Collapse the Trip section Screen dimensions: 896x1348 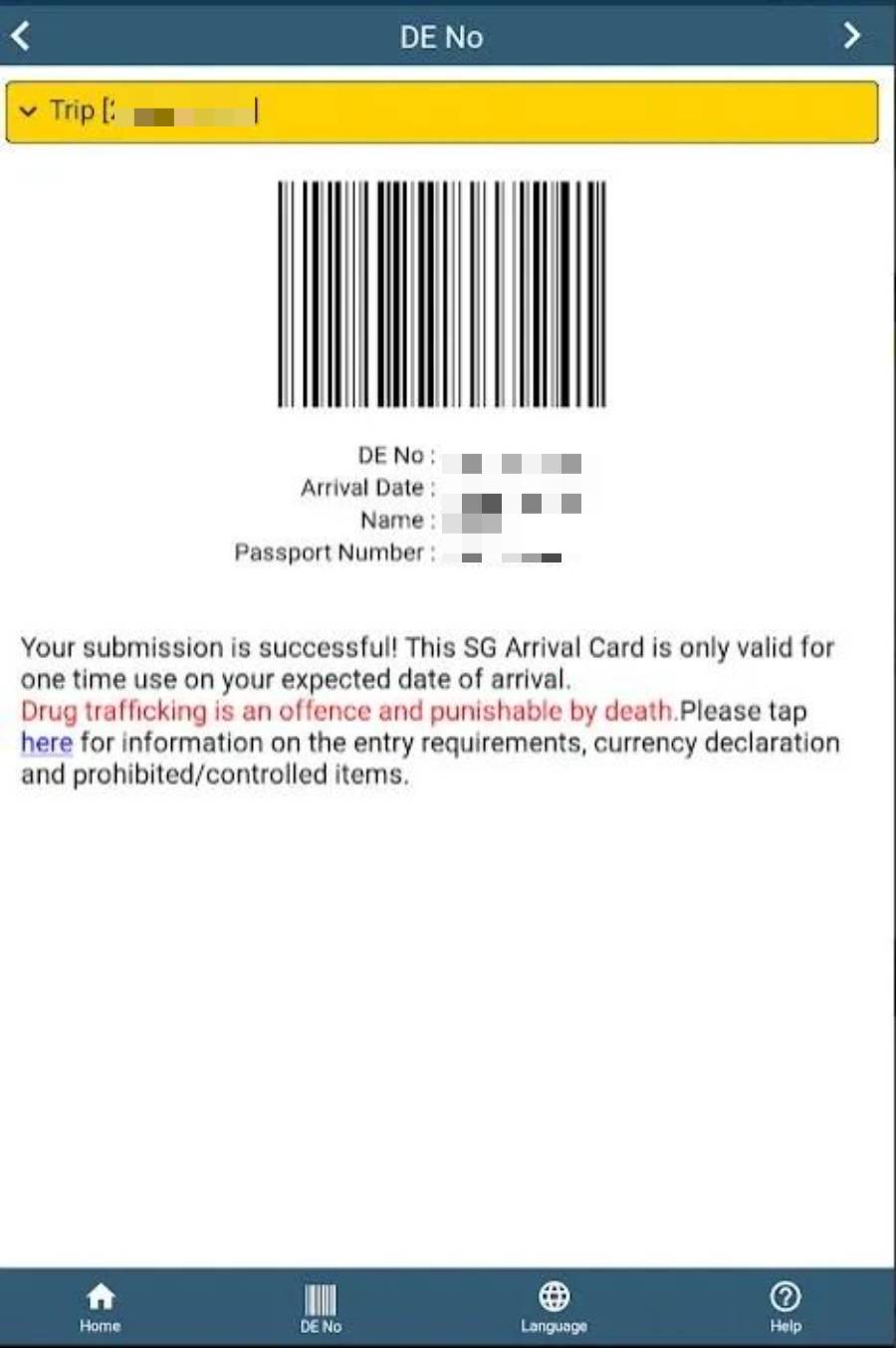[30, 112]
